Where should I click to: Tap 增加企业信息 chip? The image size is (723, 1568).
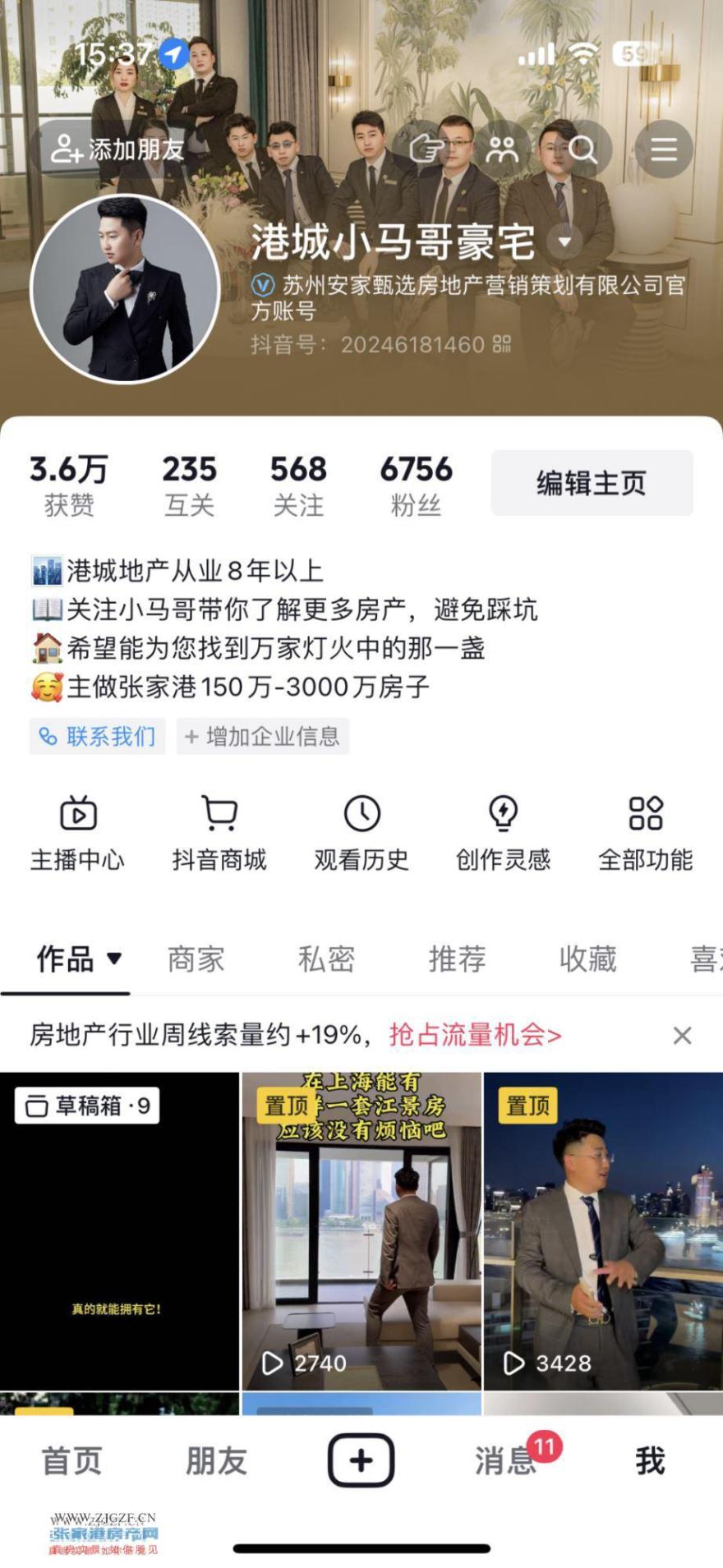click(263, 737)
